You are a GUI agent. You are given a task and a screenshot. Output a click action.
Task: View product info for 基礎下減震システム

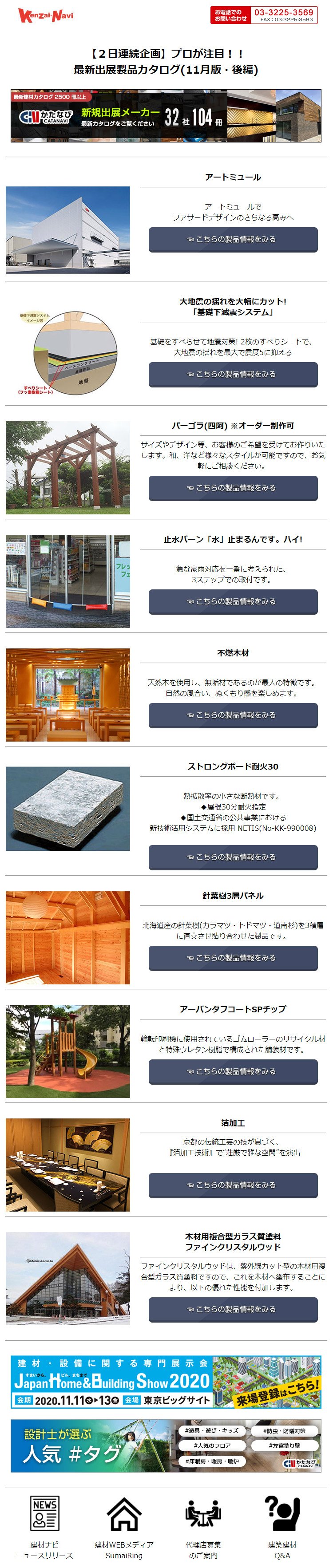click(233, 374)
